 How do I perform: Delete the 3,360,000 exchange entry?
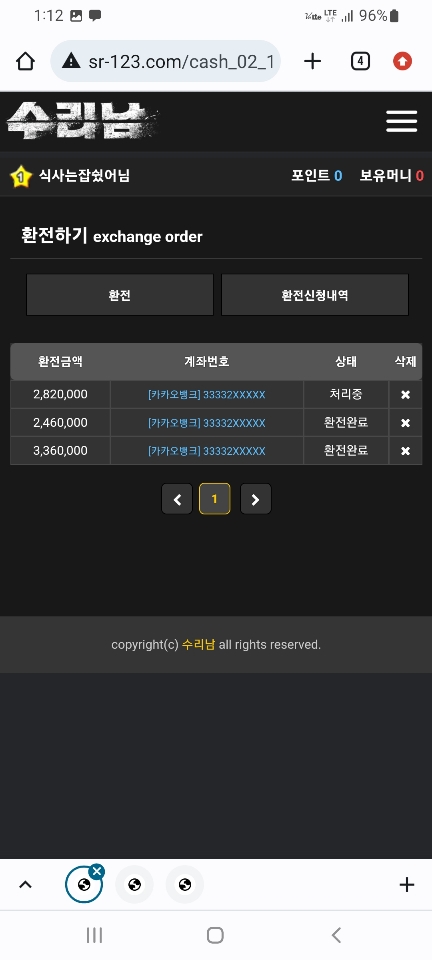405,451
